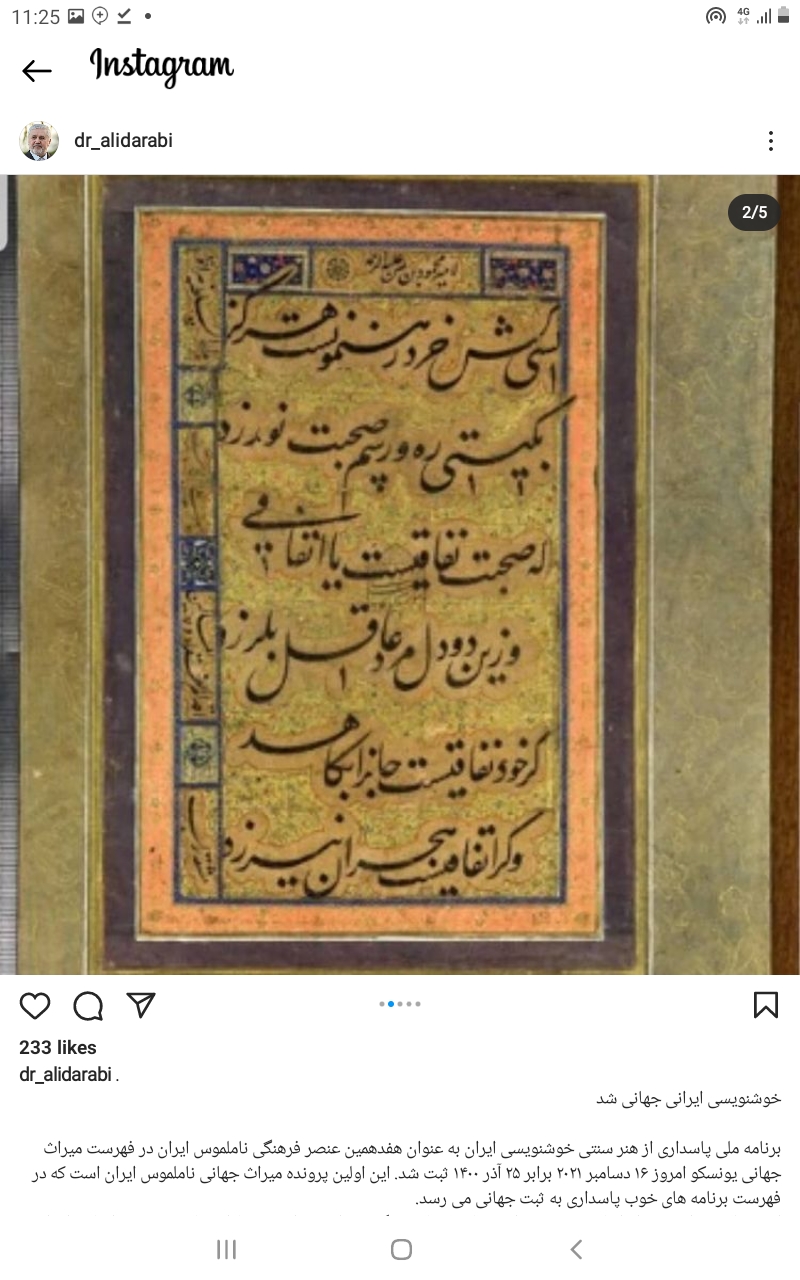This screenshot has height=1280, width=800.
Task: Open the recent apps view
Action: click(x=226, y=1249)
